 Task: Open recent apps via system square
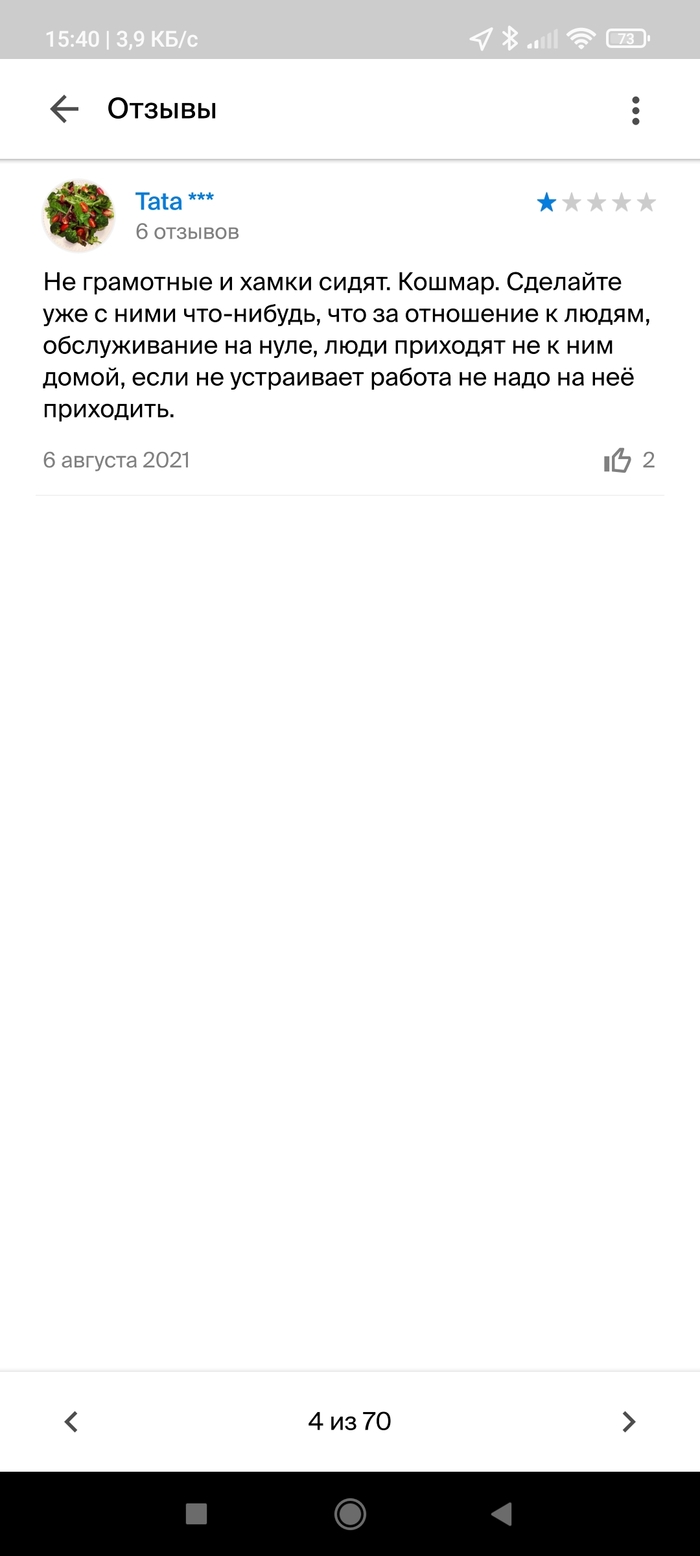pos(196,1514)
